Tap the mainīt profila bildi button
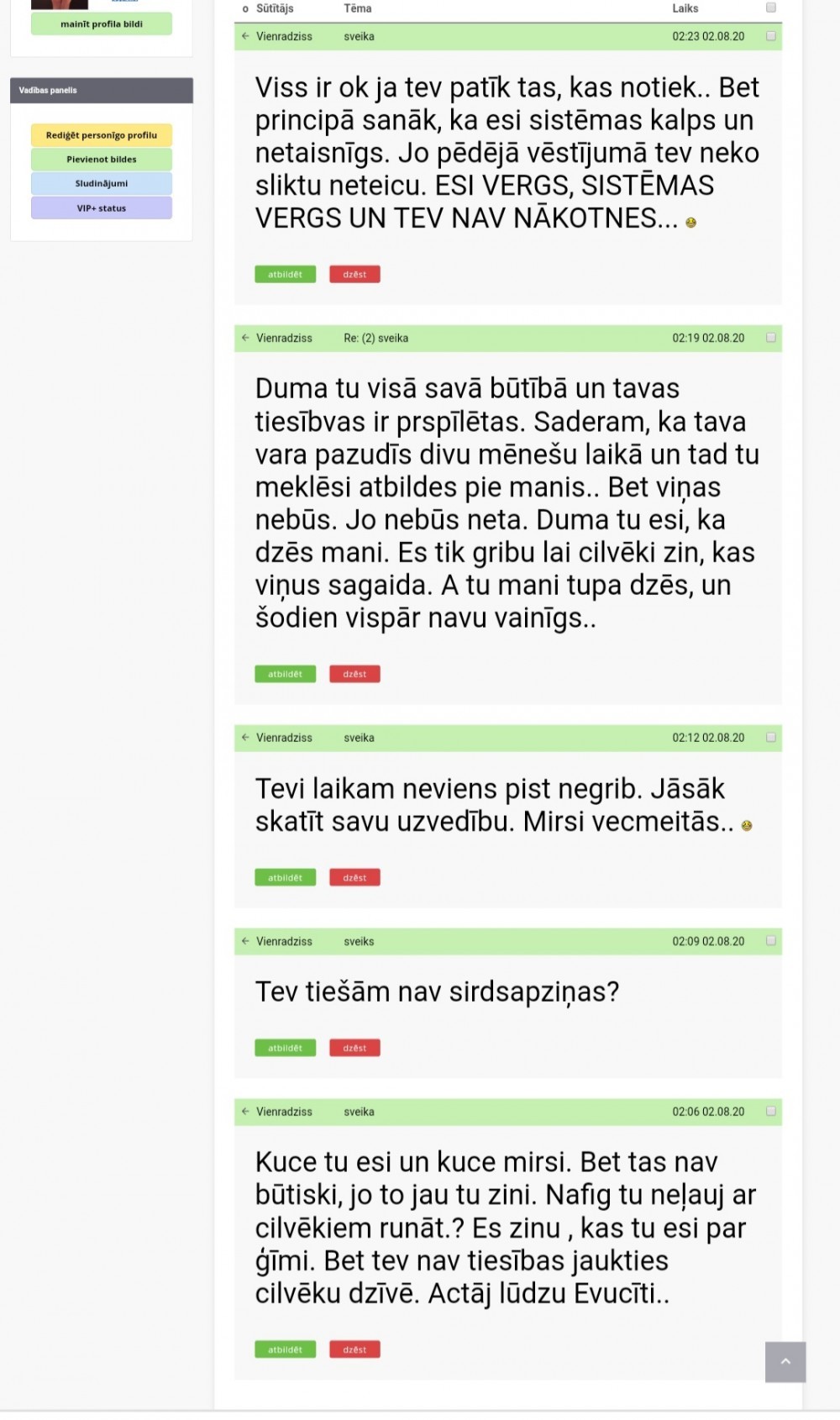 pos(102,24)
